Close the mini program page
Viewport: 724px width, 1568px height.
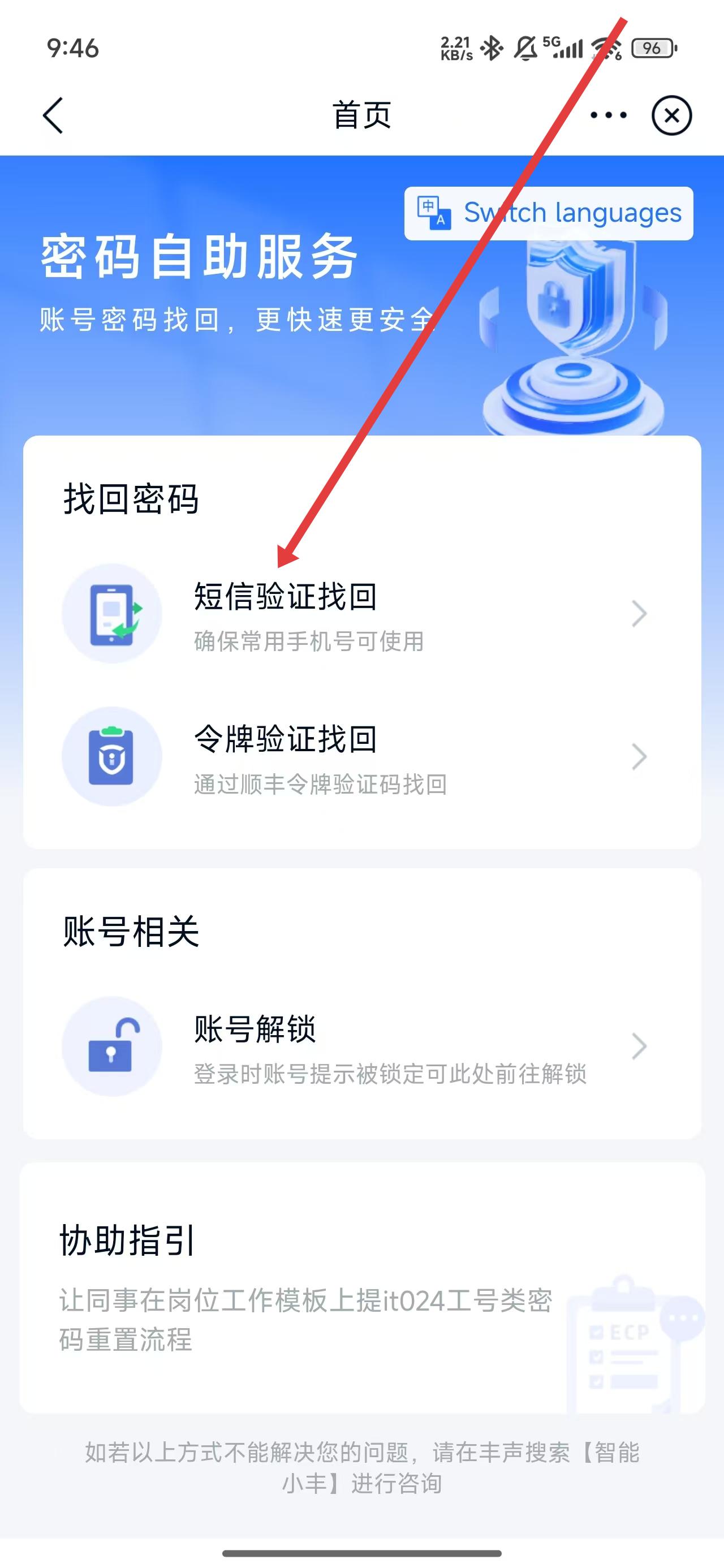pos(671,115)
